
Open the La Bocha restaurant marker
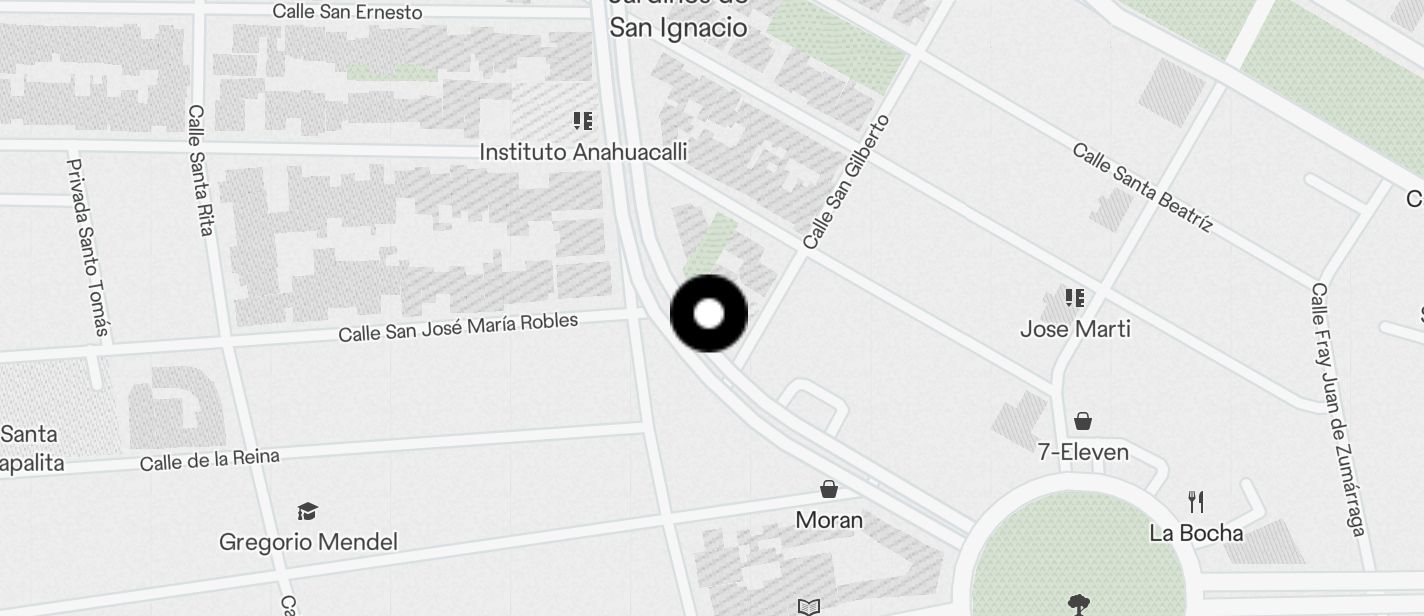click(1196, 501)
